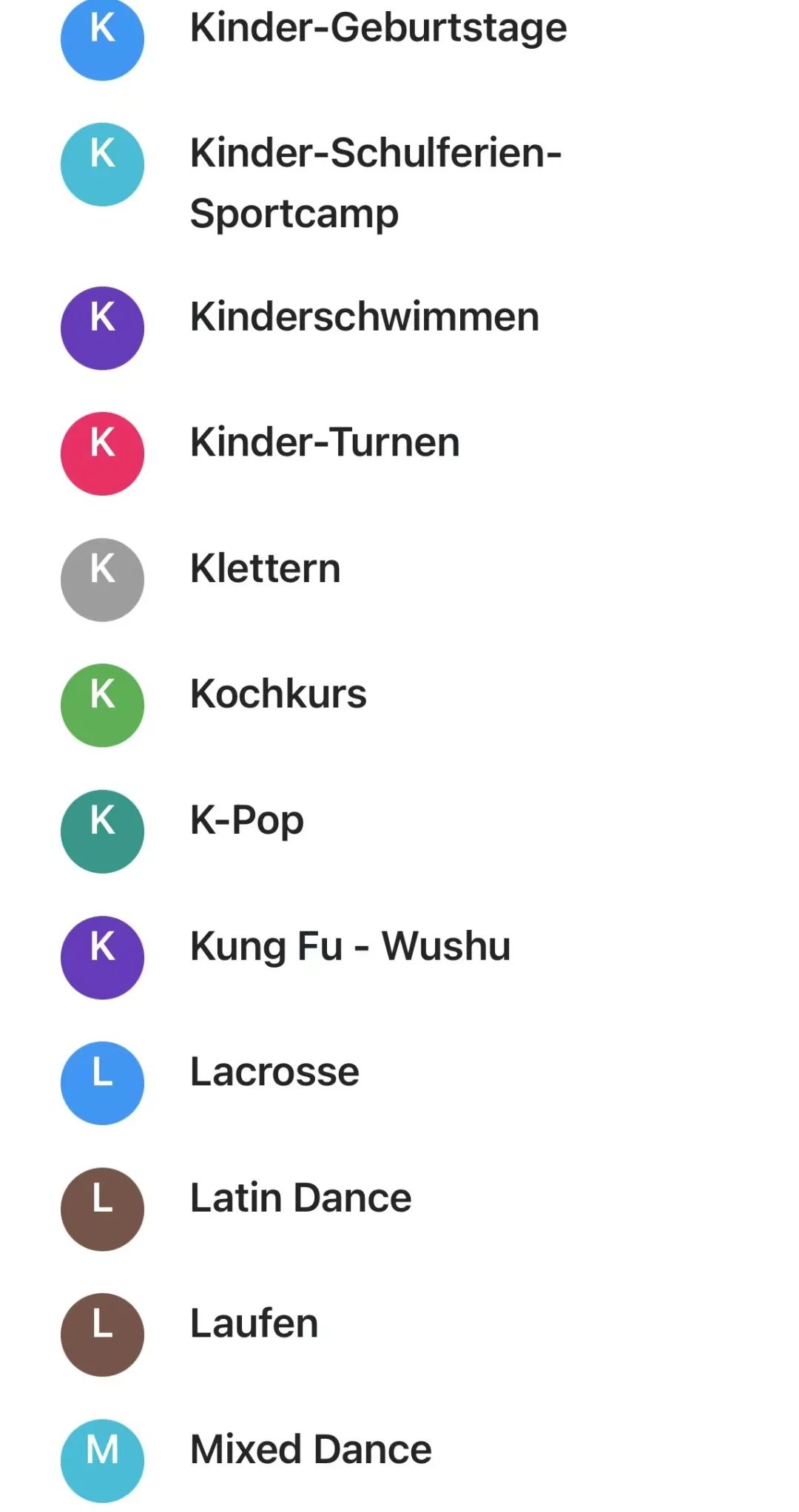Click the teal K icon beside K-Pop
This screenshot has height=1512, width=799.
pos(102,831)
